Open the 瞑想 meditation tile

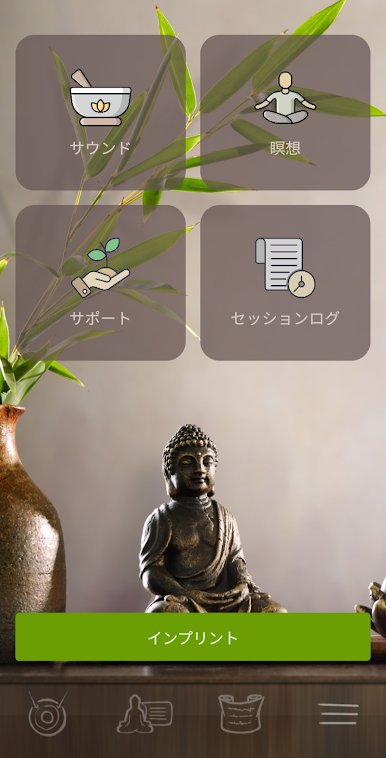(x=285, y=112)
